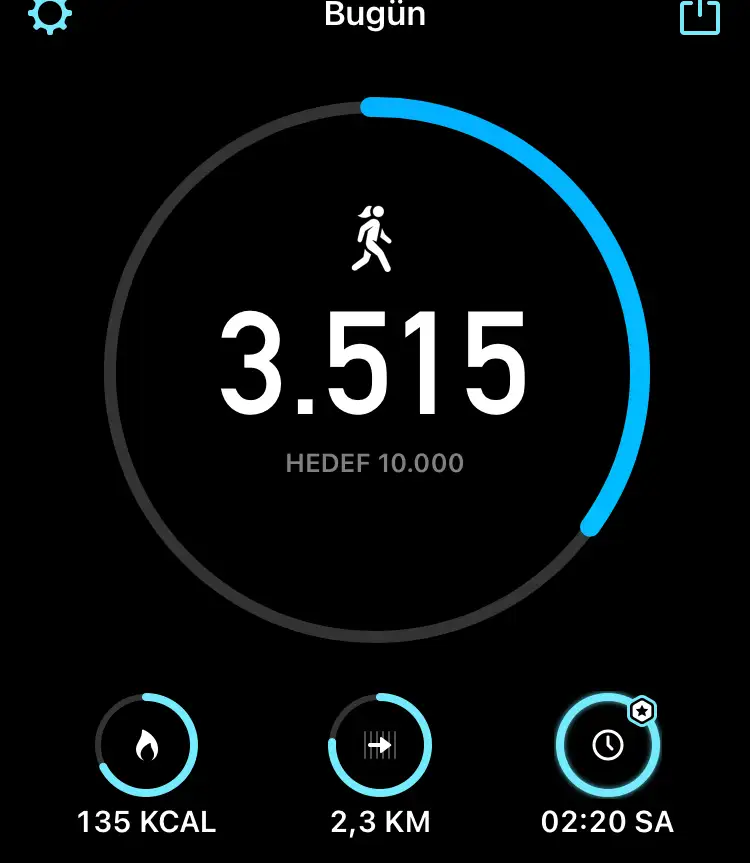Open the settings gear icon

pos(50,15)
